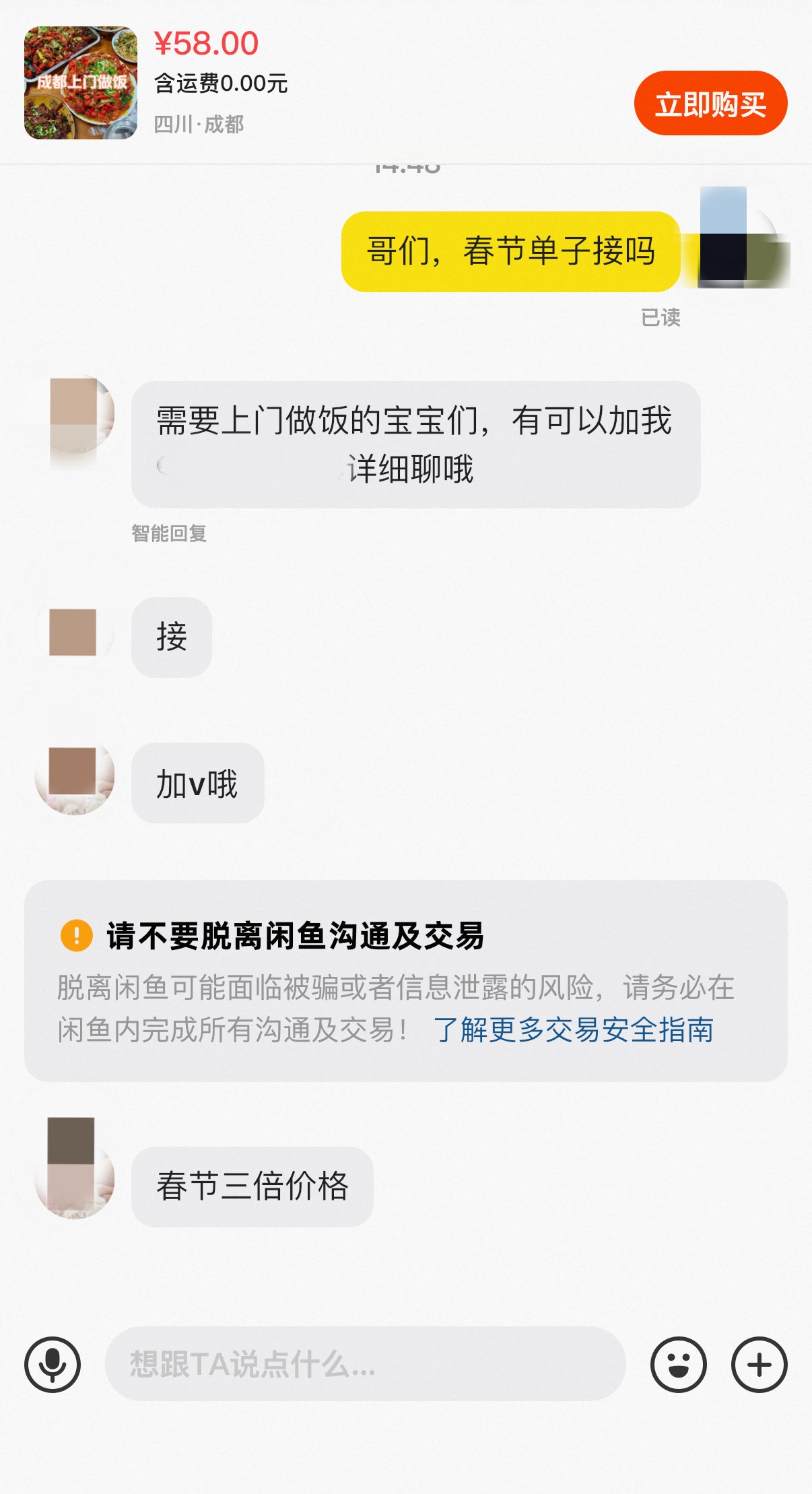Open the 成都上门做饭 product thumbnail
Viewport: 812px width, 1494px height.
tap(81, 83)
